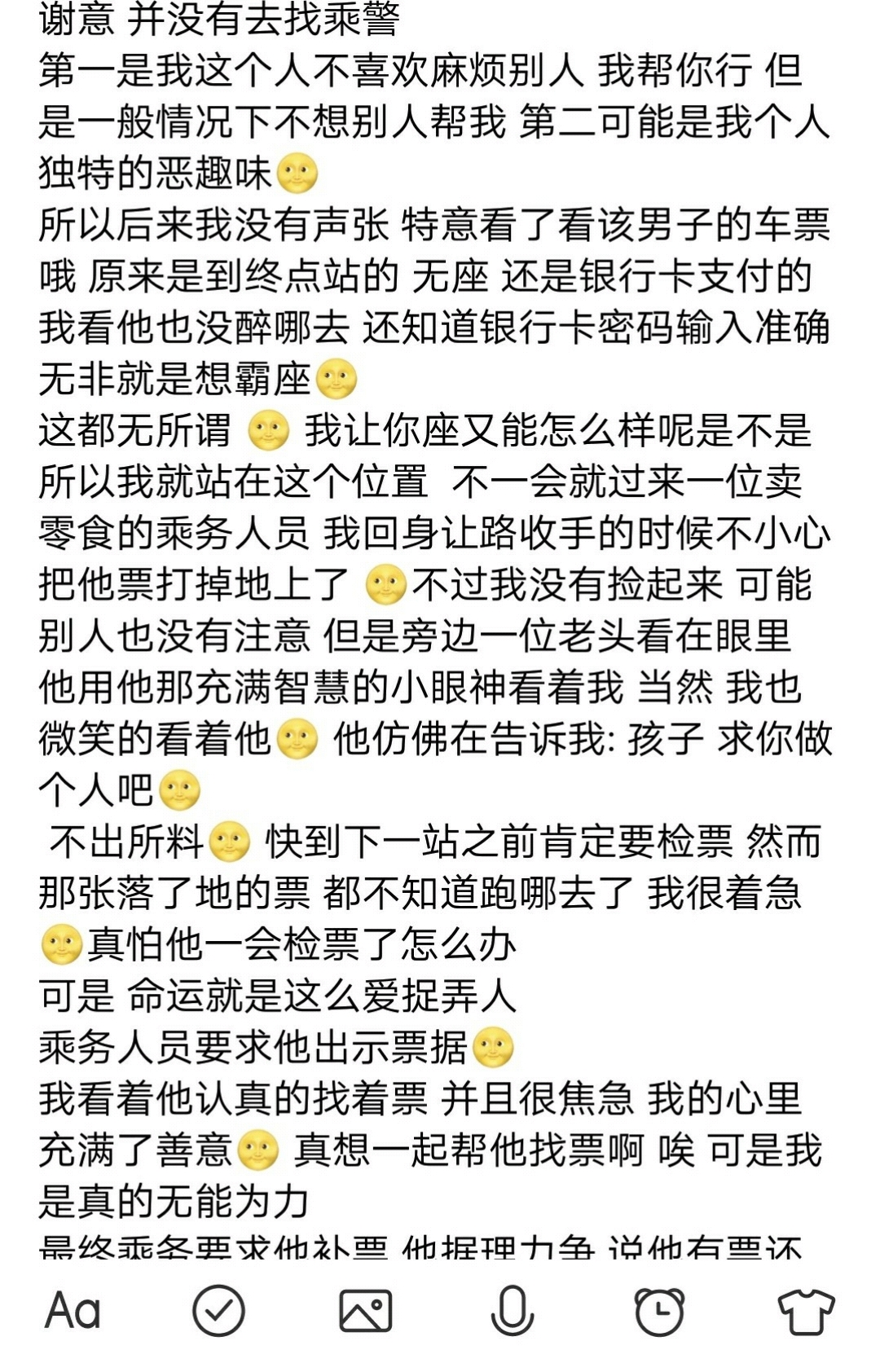This screenshot has width=880, height=1372.
Task: Set a reminder with the alarm clock icon
Action: point(659,1311)
